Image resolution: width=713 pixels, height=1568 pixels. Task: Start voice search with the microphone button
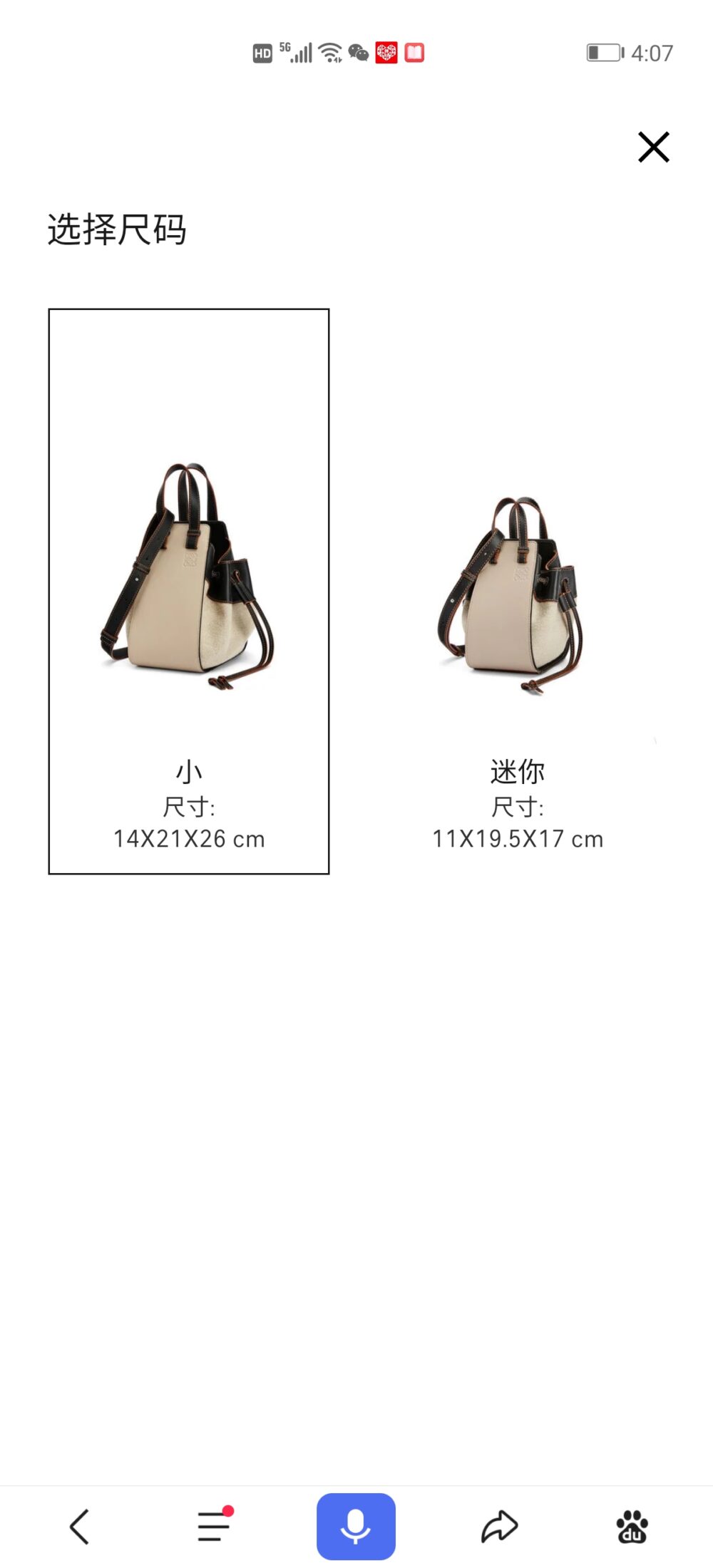pyautogui.click(x=356, y=1526)
